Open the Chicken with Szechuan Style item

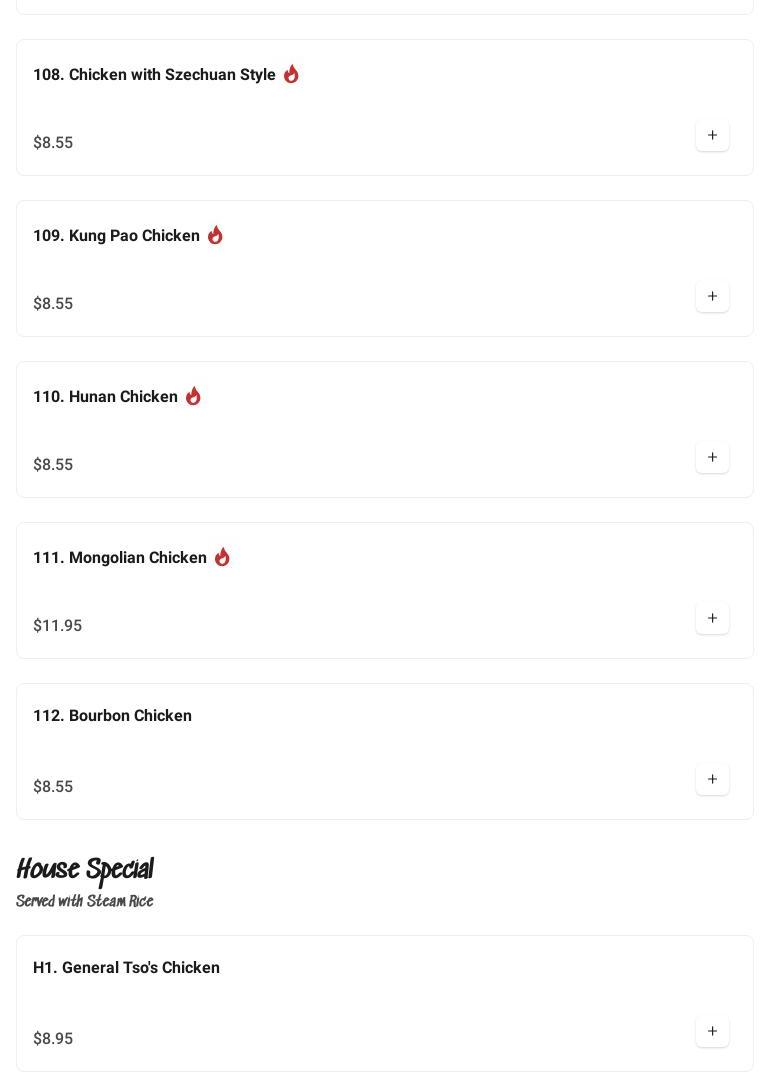(154, 75)
